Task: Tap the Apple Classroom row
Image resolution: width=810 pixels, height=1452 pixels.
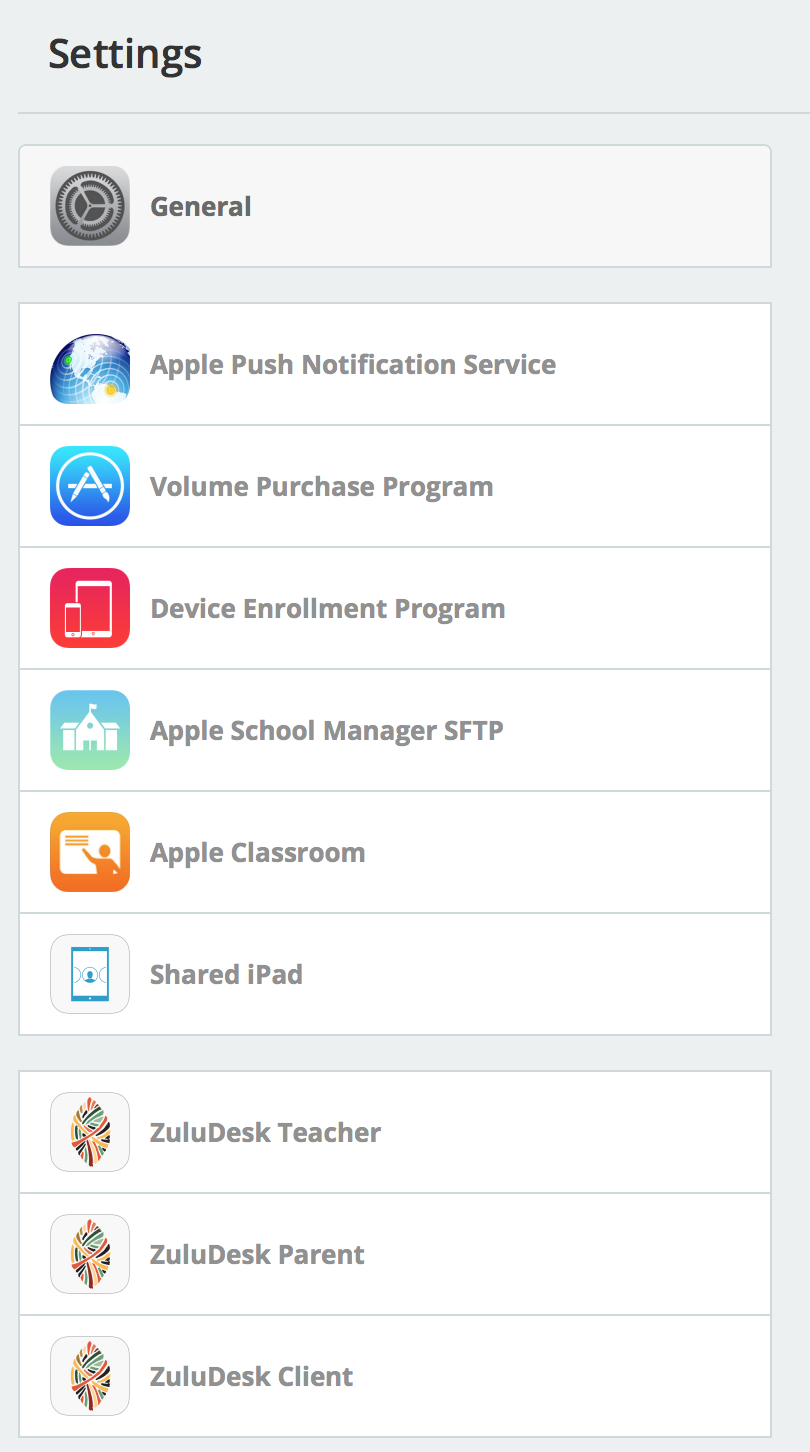Action: 257,853
